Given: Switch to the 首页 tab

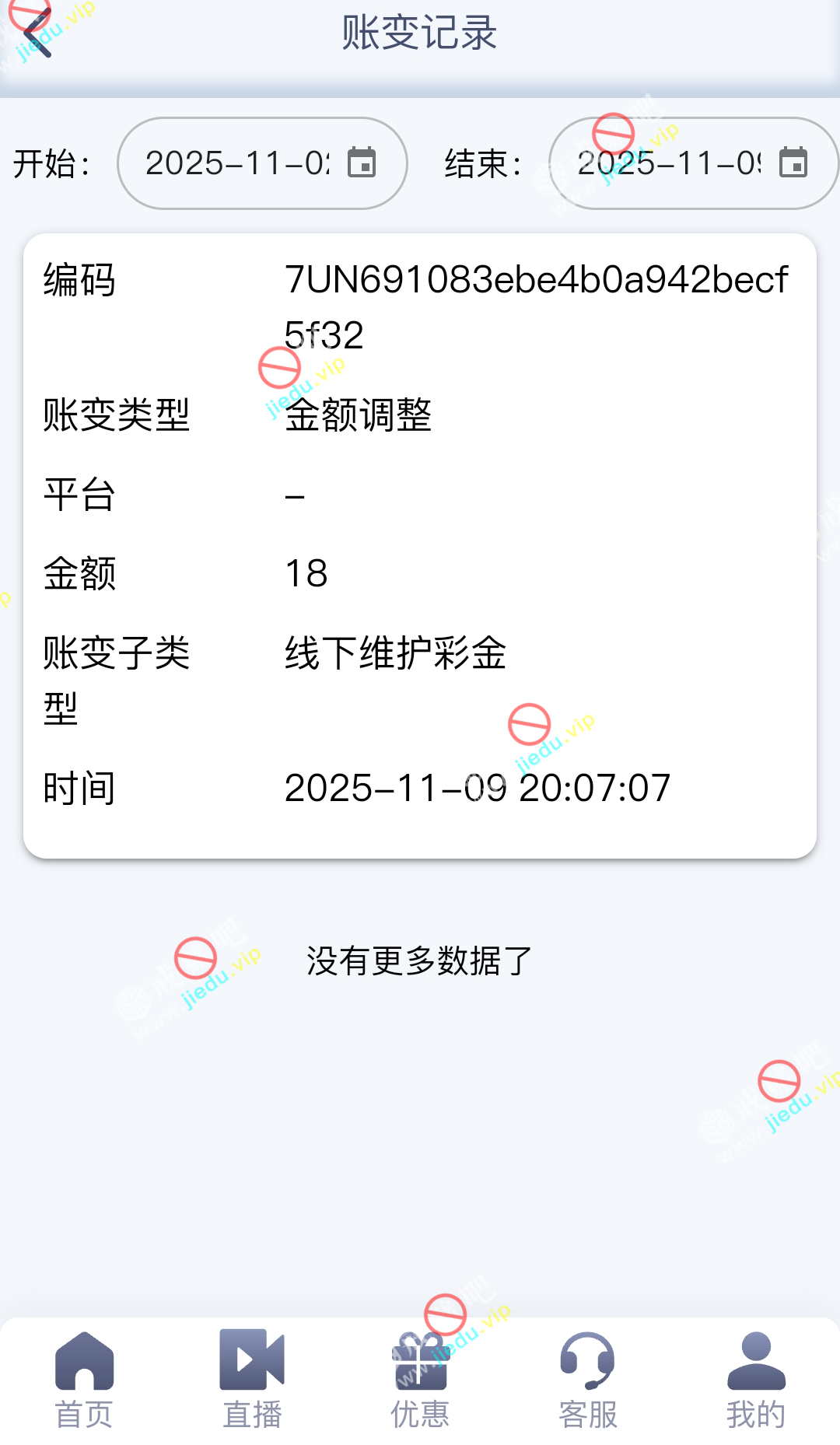Looking at the screenshot, I should coord(84,1379).
